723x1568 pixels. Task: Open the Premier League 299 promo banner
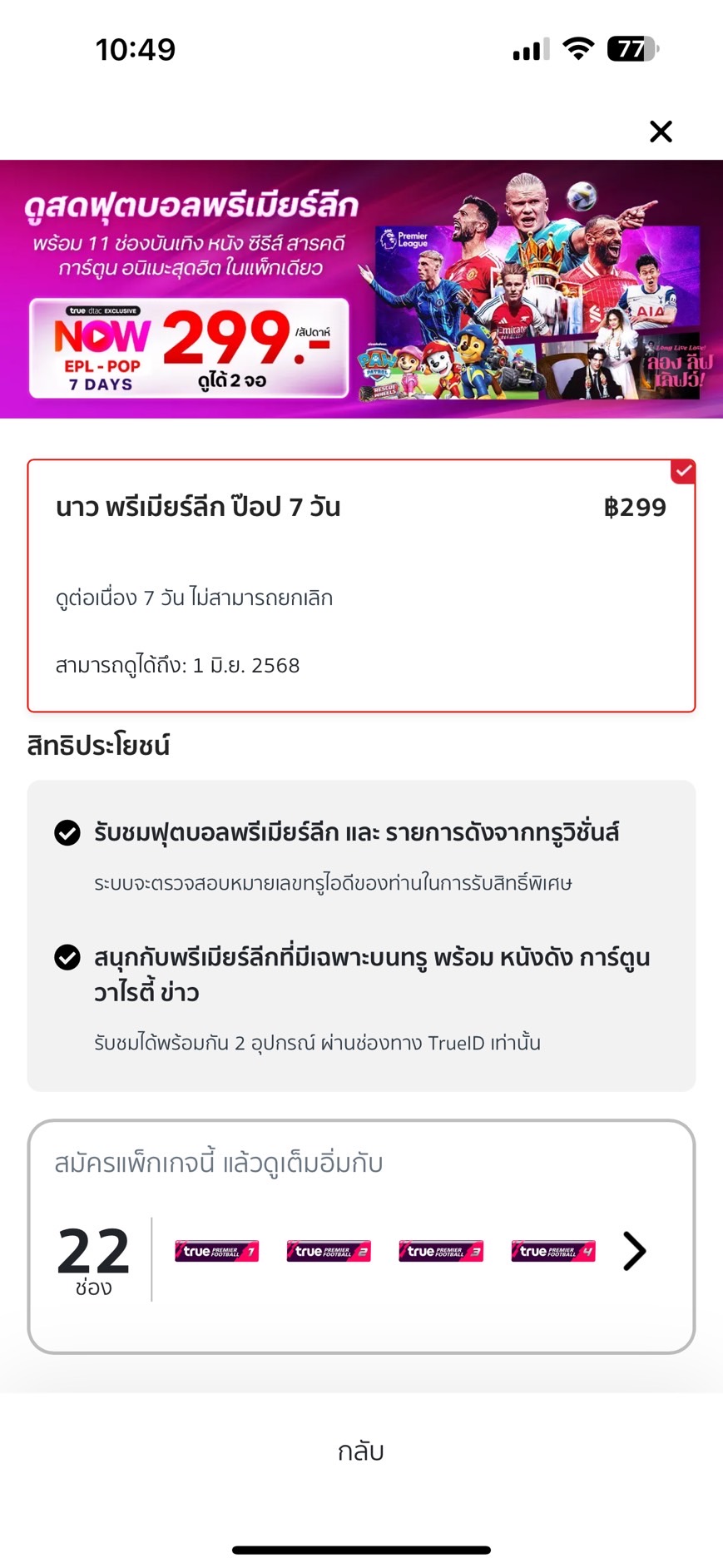pyautogui.click(x=361, y=289)
